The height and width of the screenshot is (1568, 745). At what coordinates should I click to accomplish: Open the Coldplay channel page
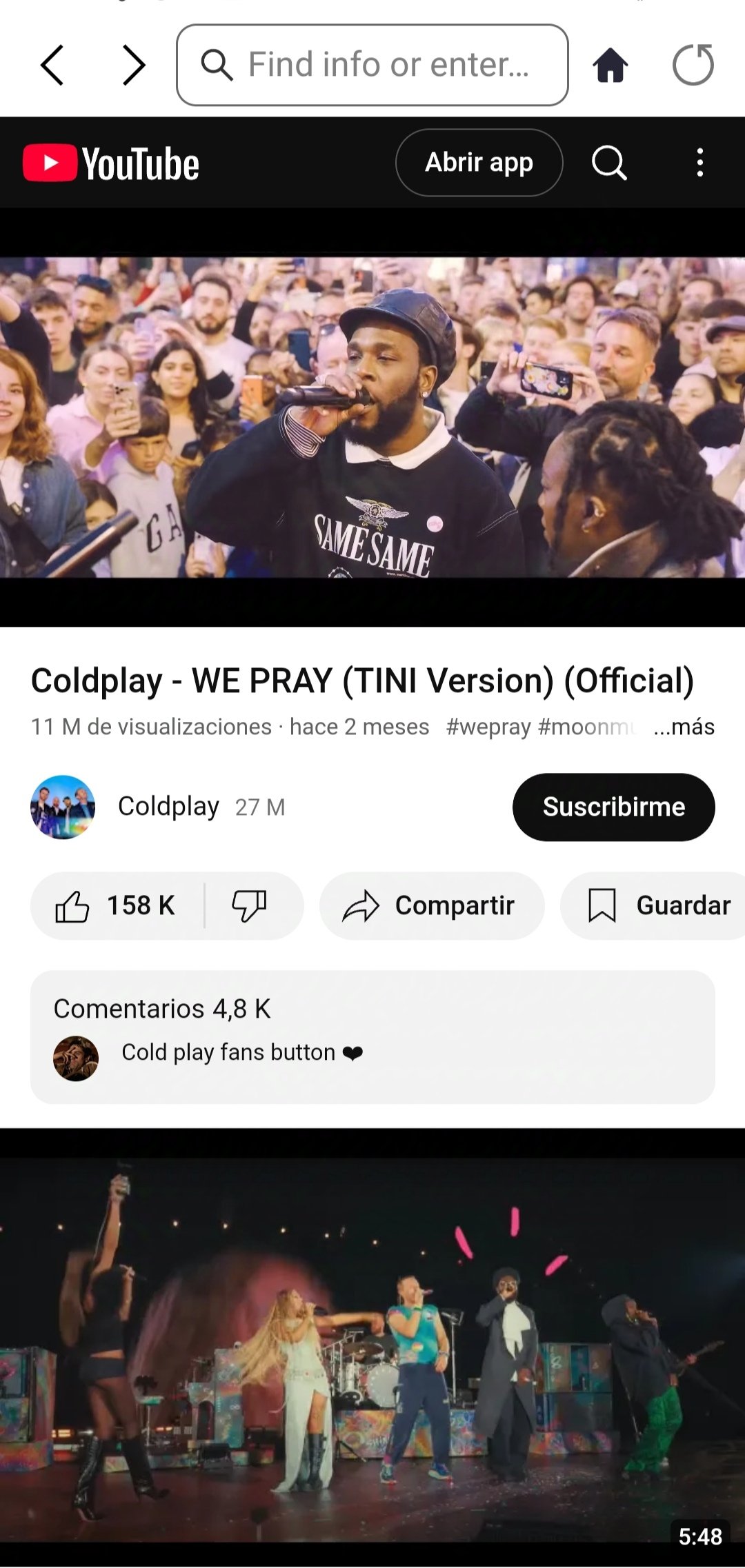[168, 807]
